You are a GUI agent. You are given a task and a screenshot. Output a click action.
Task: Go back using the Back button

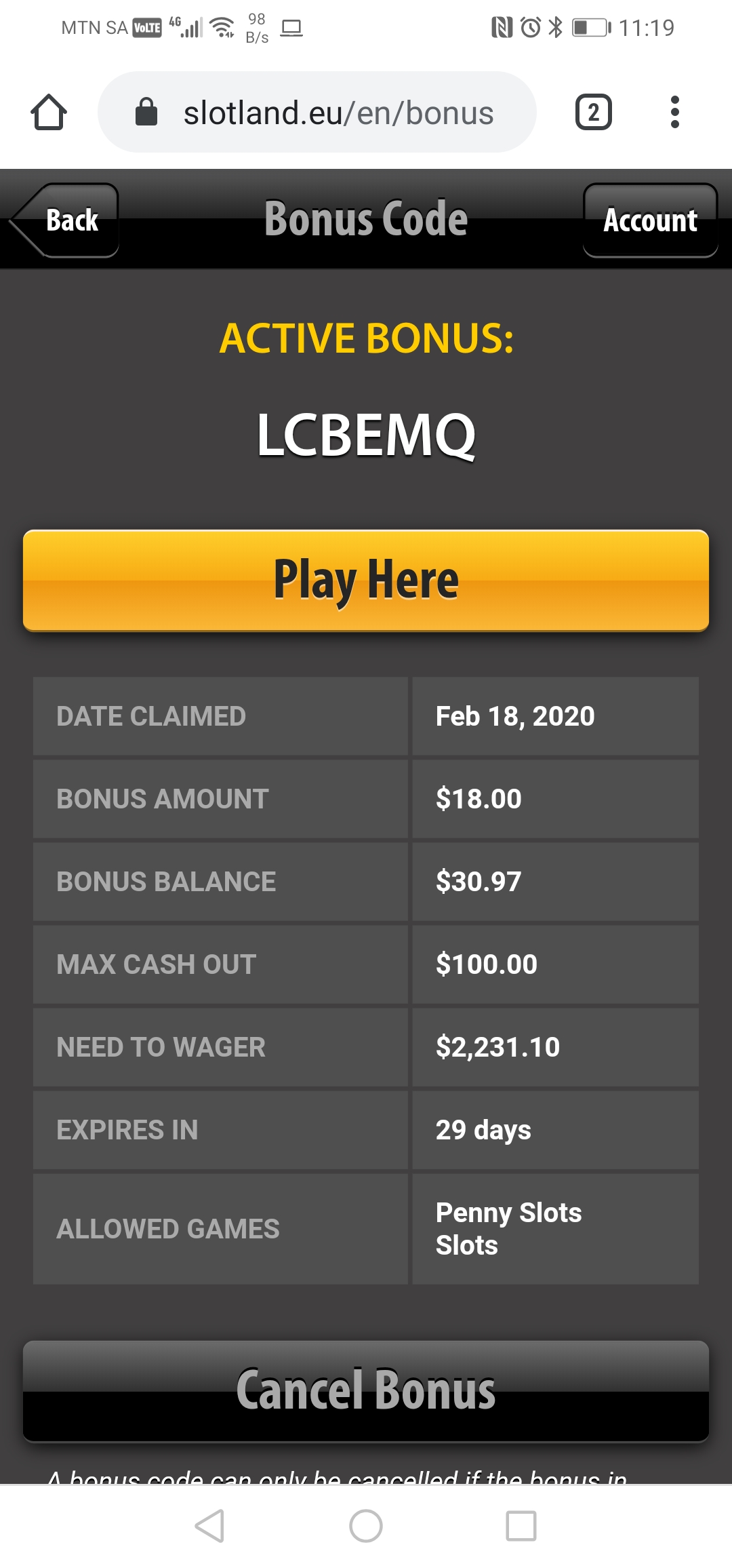pos(65,220)
